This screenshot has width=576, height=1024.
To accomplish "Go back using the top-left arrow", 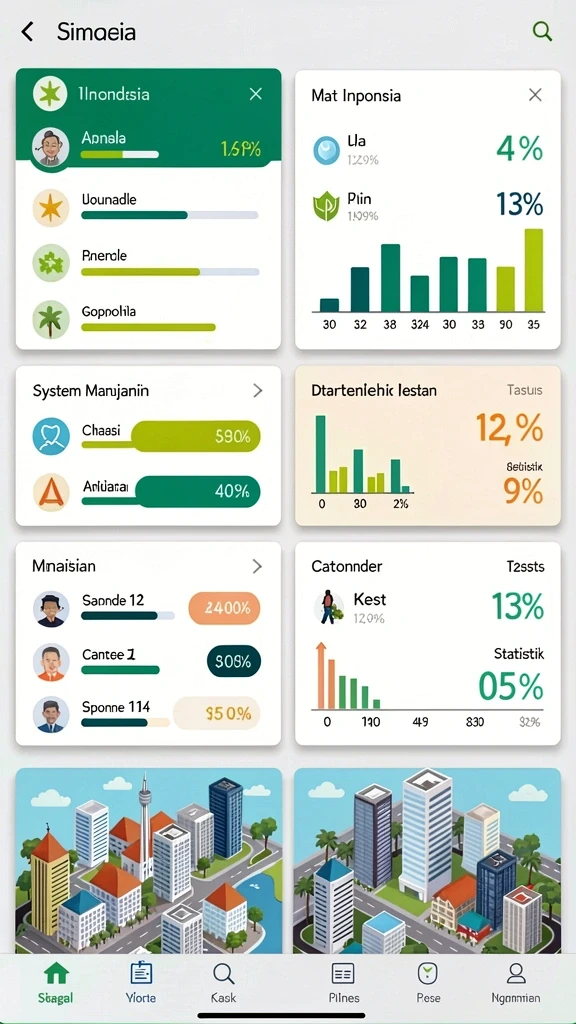I will 27,31.
